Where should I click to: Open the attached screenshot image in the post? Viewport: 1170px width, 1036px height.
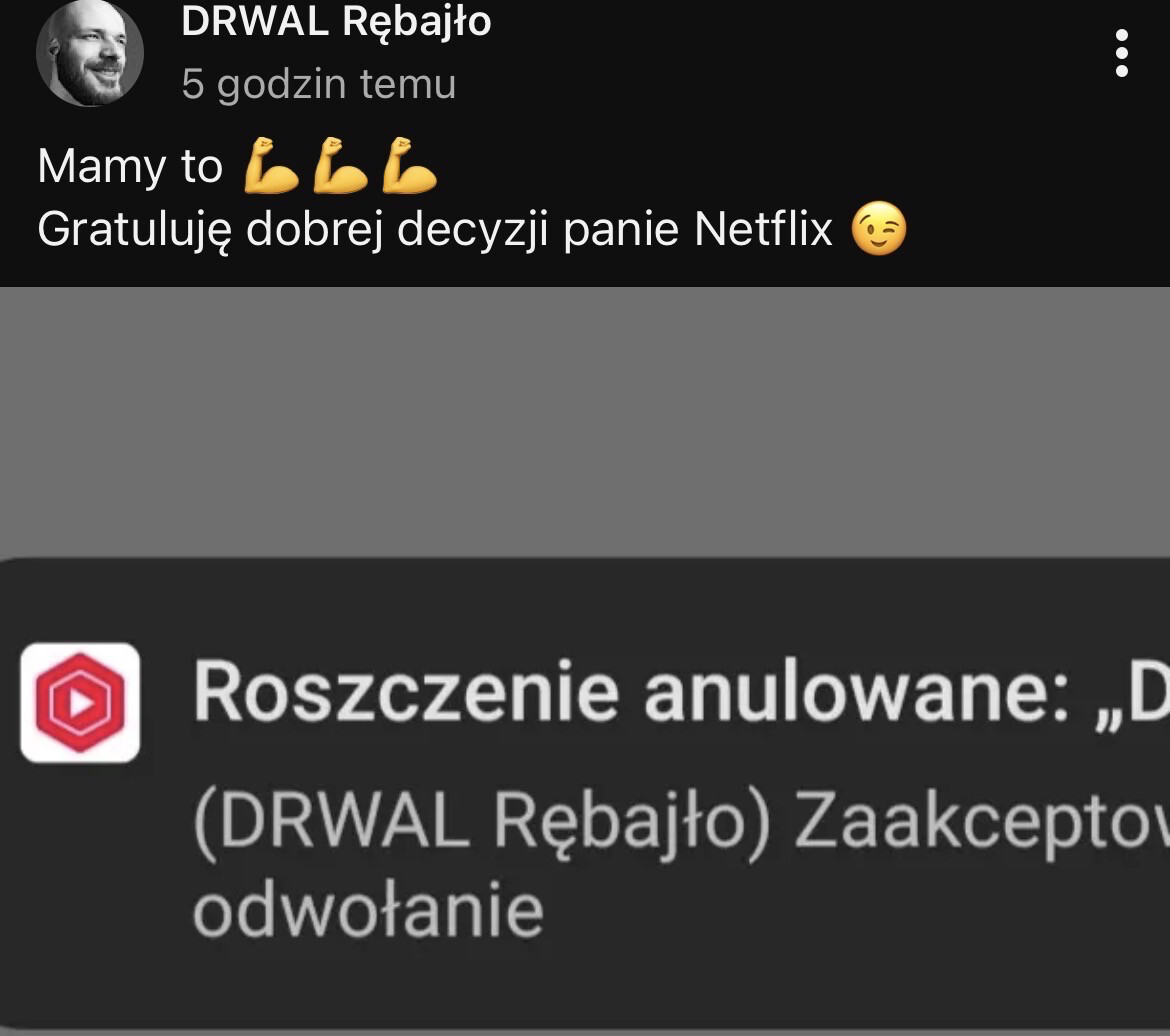585,660
